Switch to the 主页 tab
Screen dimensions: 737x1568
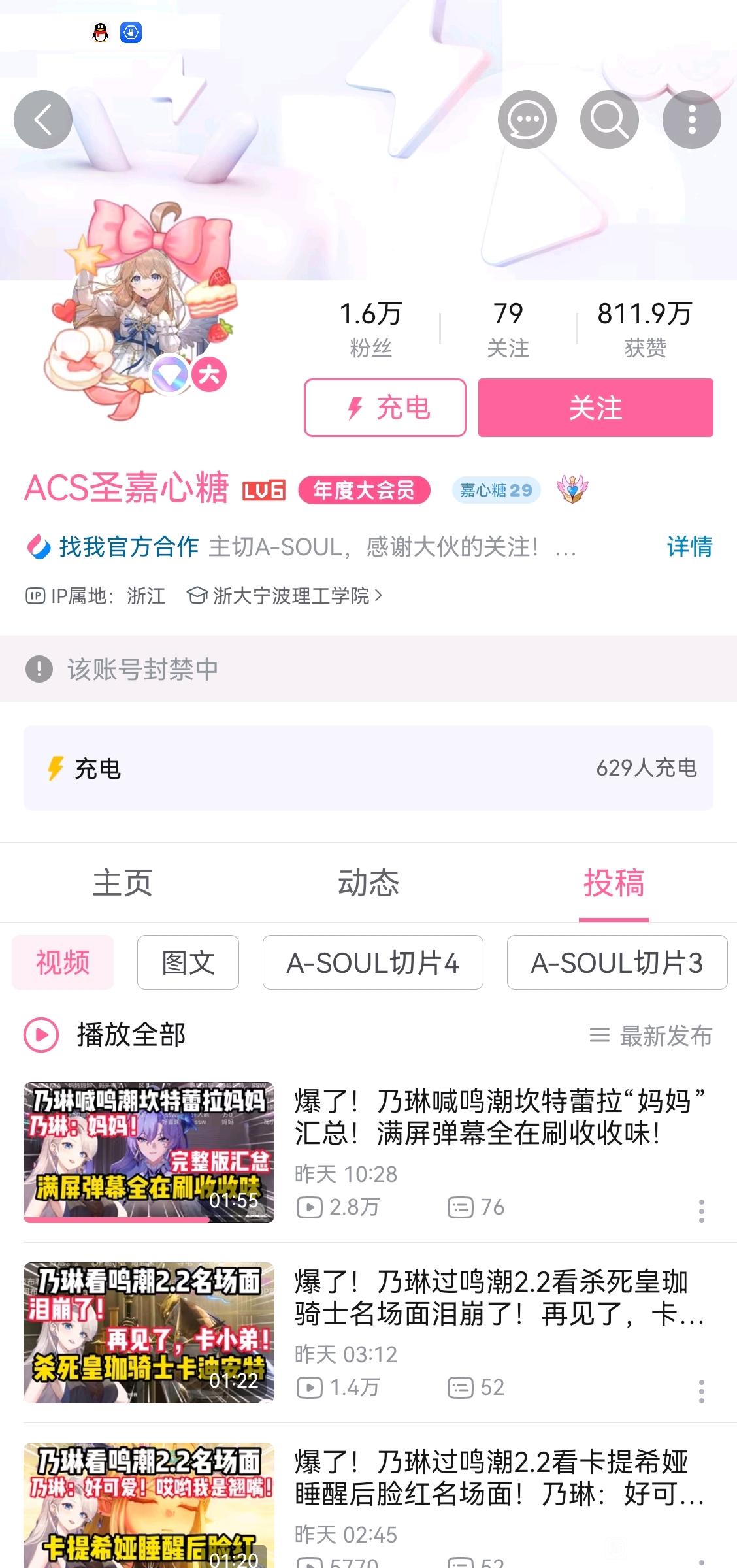(122, 883)
